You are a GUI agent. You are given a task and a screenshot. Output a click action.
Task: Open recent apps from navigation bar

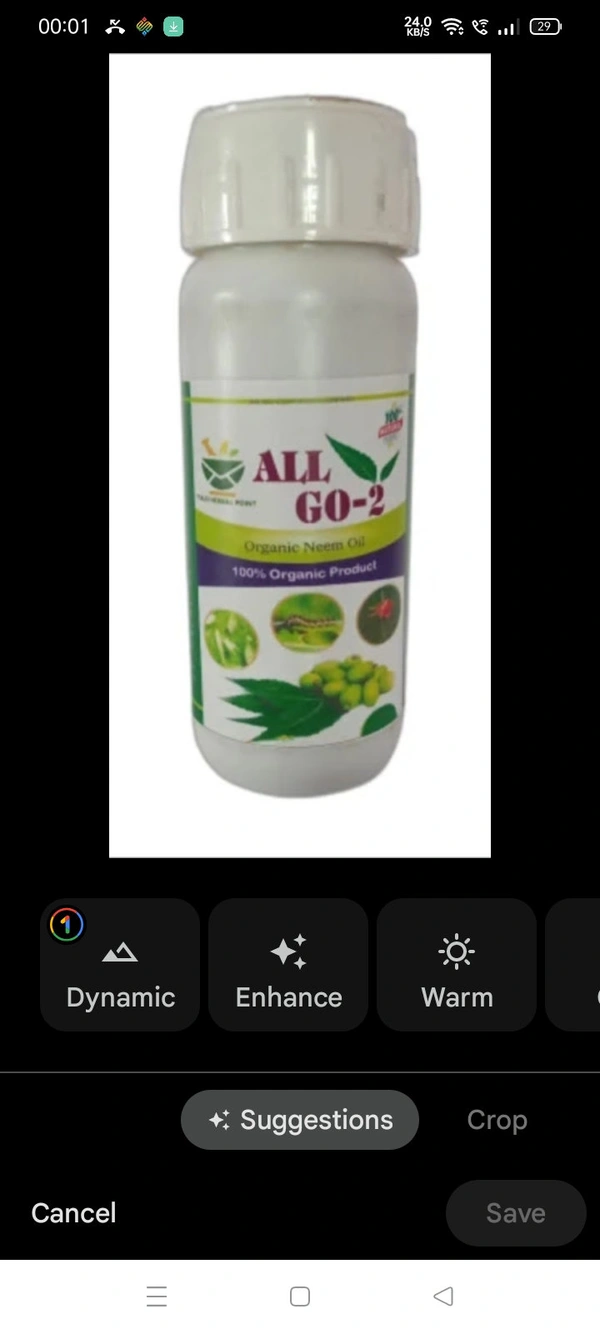(x=157, y=1297)
